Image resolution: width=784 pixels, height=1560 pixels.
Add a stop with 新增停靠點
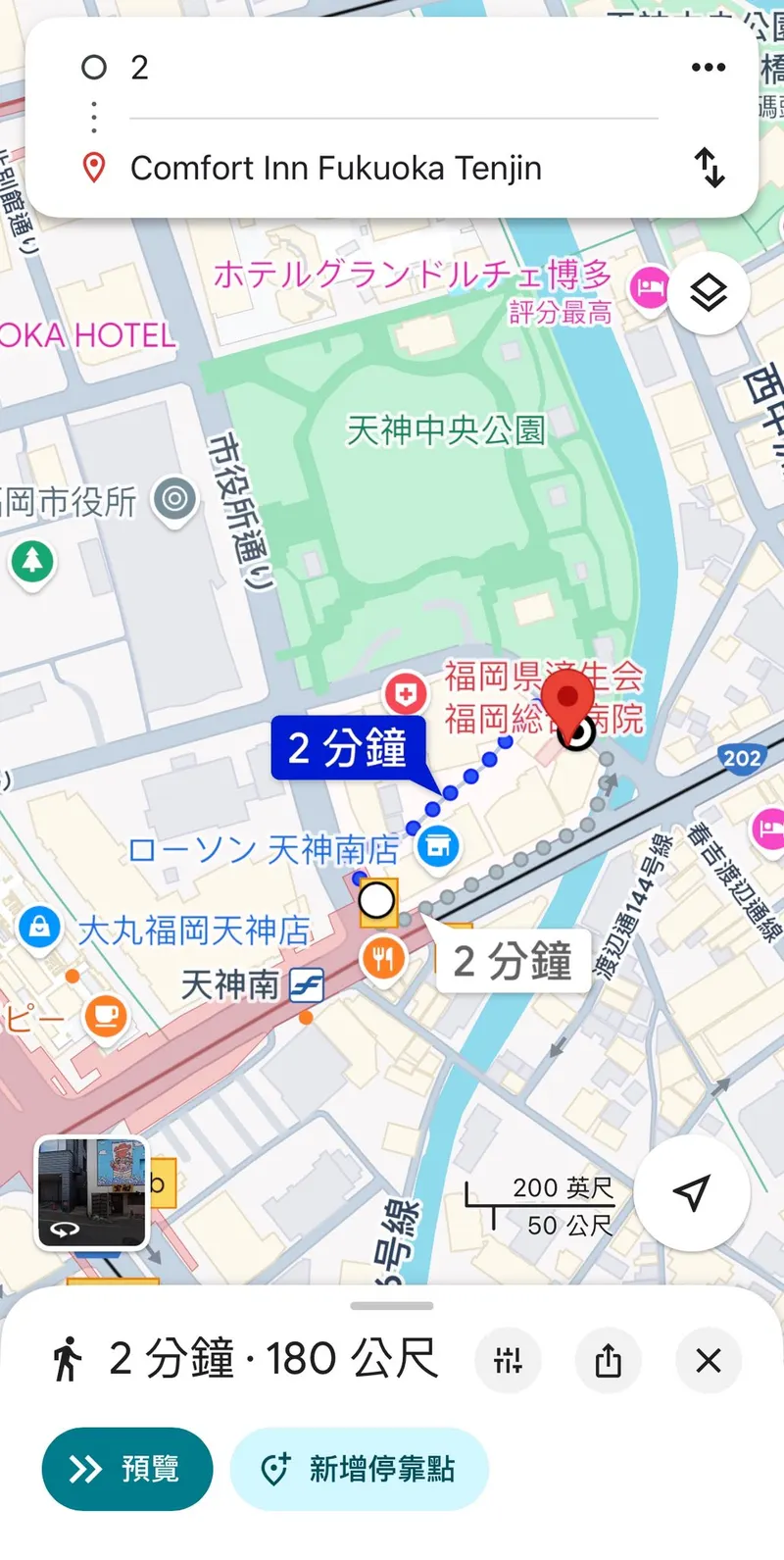click(359, 1469)
